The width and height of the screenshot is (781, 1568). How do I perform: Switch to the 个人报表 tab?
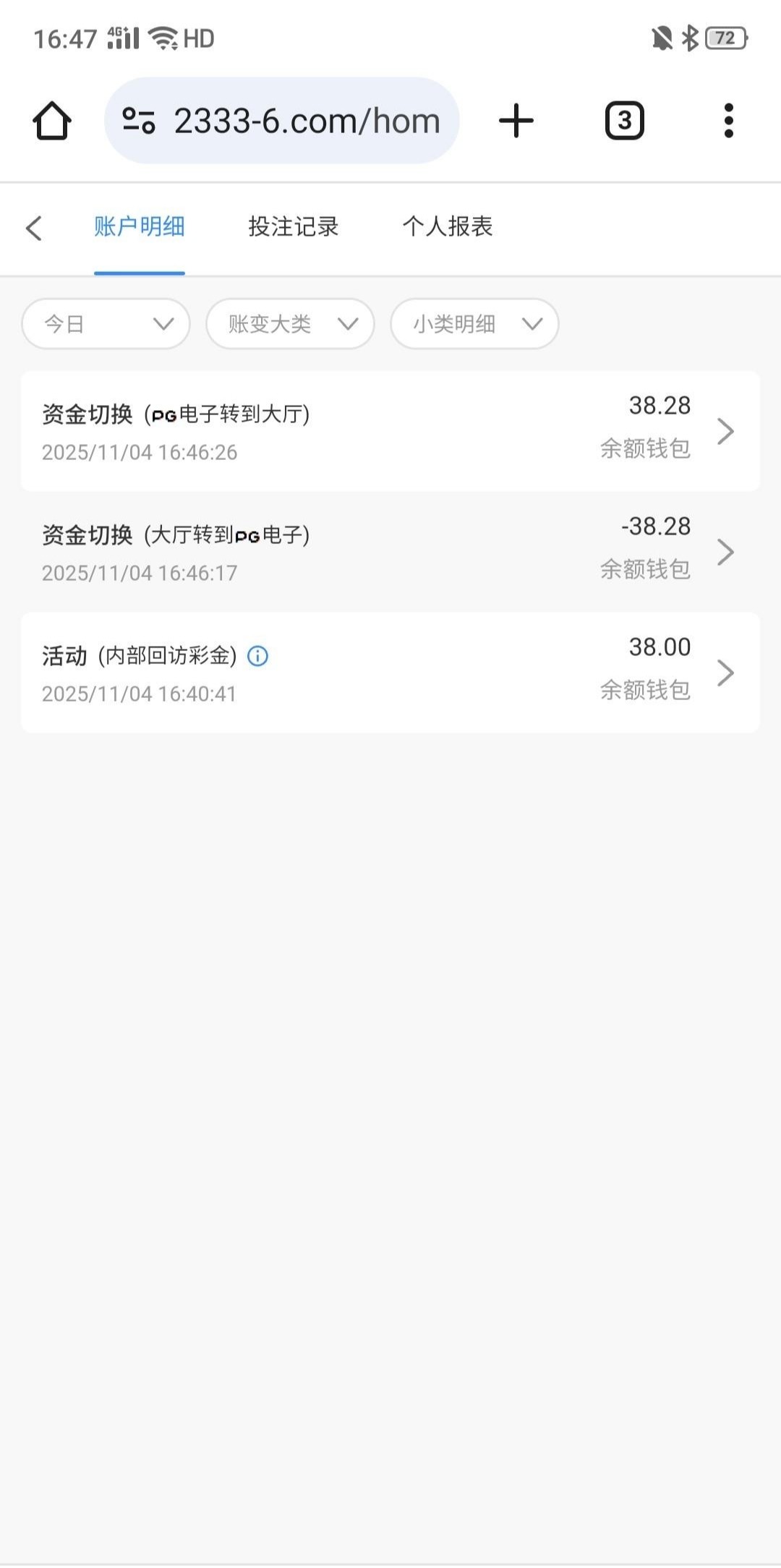coord(447,226)
